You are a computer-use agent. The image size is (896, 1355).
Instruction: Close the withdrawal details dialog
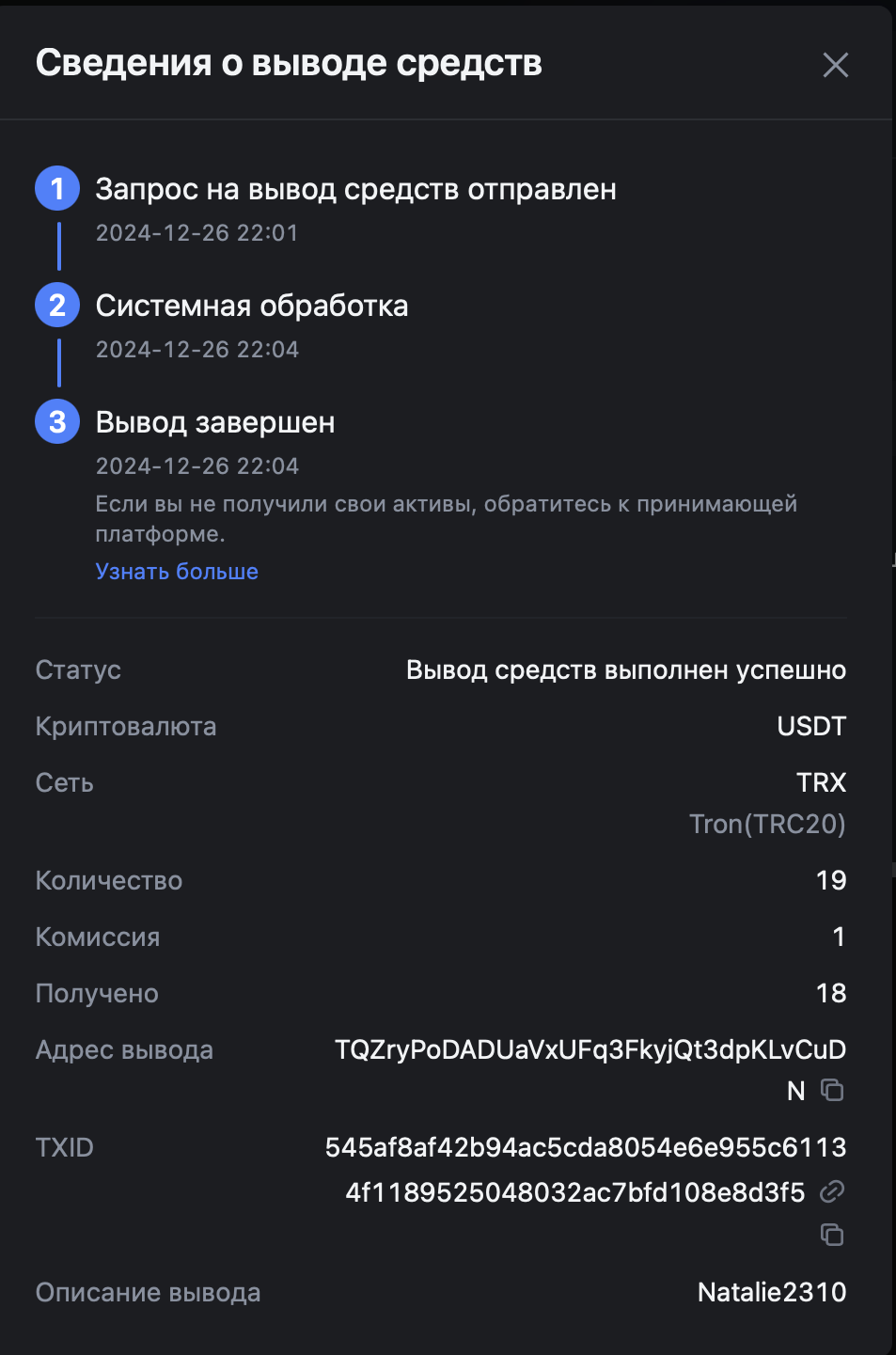point(835,65)
